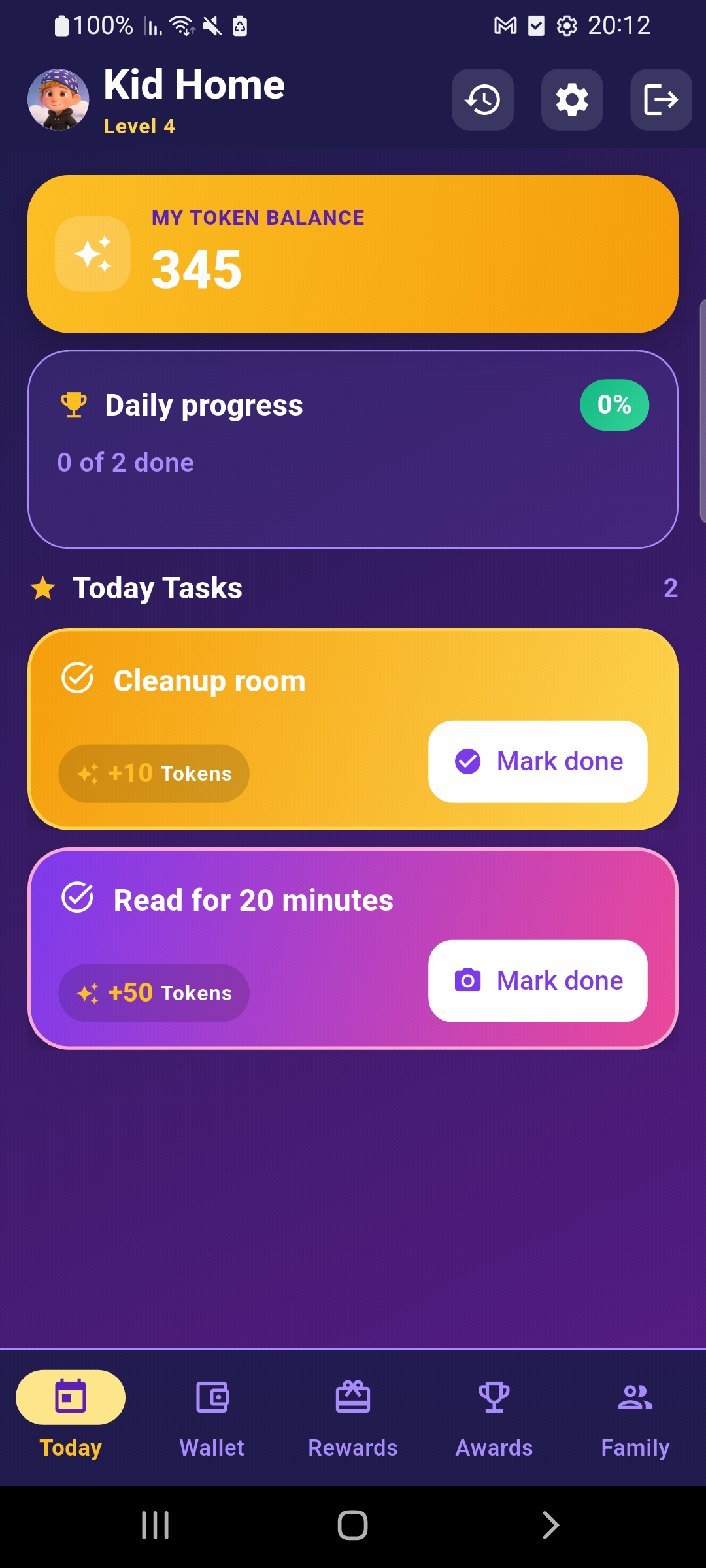706x1568 pixels.
Task: Tap the star icon next to Today Tasks
Action: click(43, 587)
